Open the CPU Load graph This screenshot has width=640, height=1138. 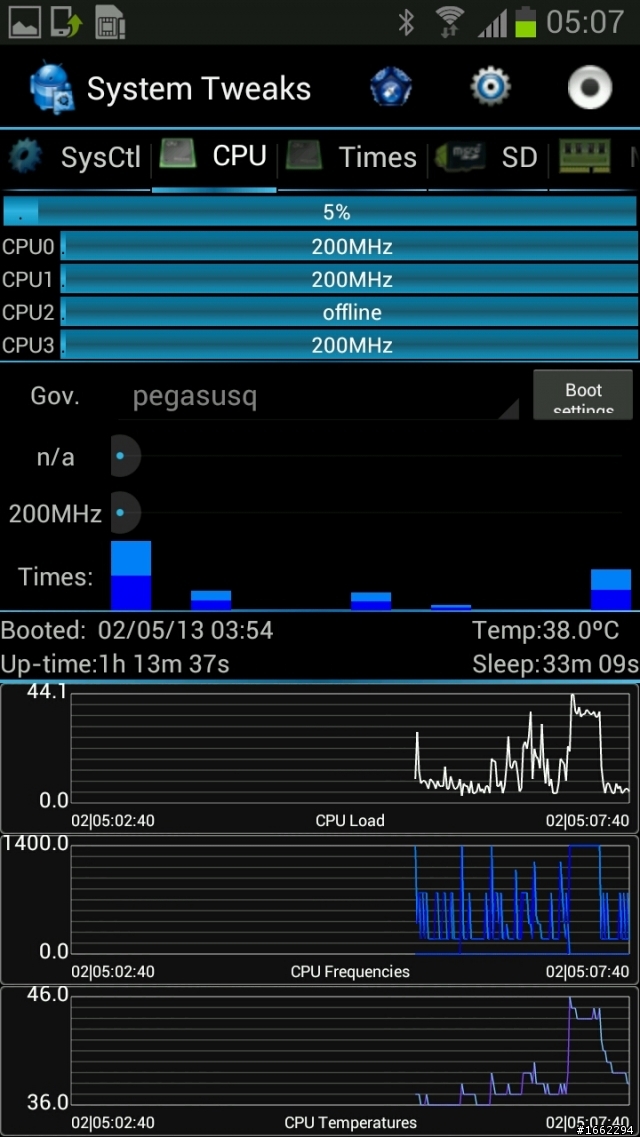[320, 758]
